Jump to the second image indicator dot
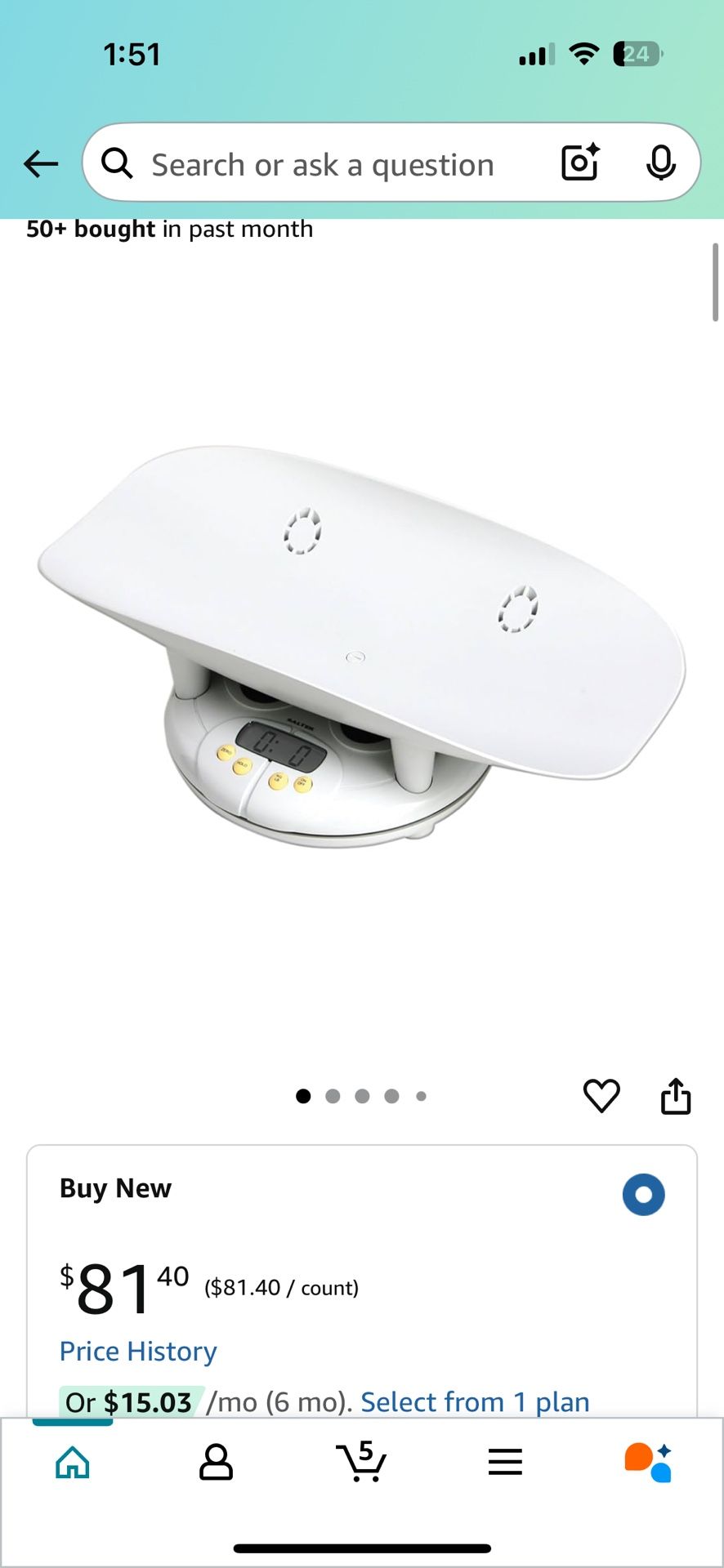Viewport: 724px width, 1568px height. tap(333, 1096)
